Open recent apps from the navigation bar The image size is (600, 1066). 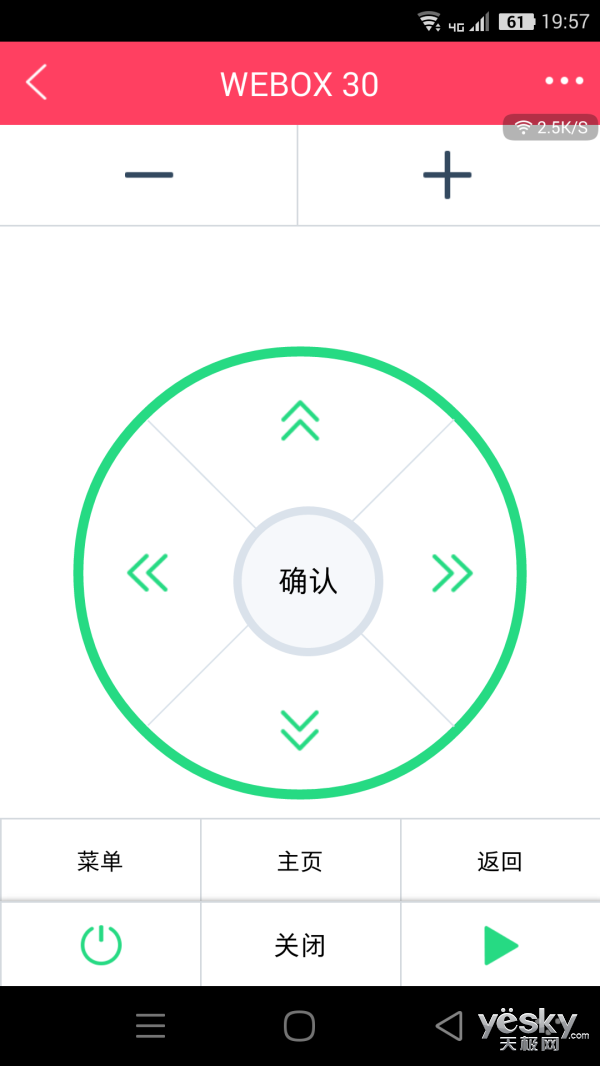click(151, 1026)
